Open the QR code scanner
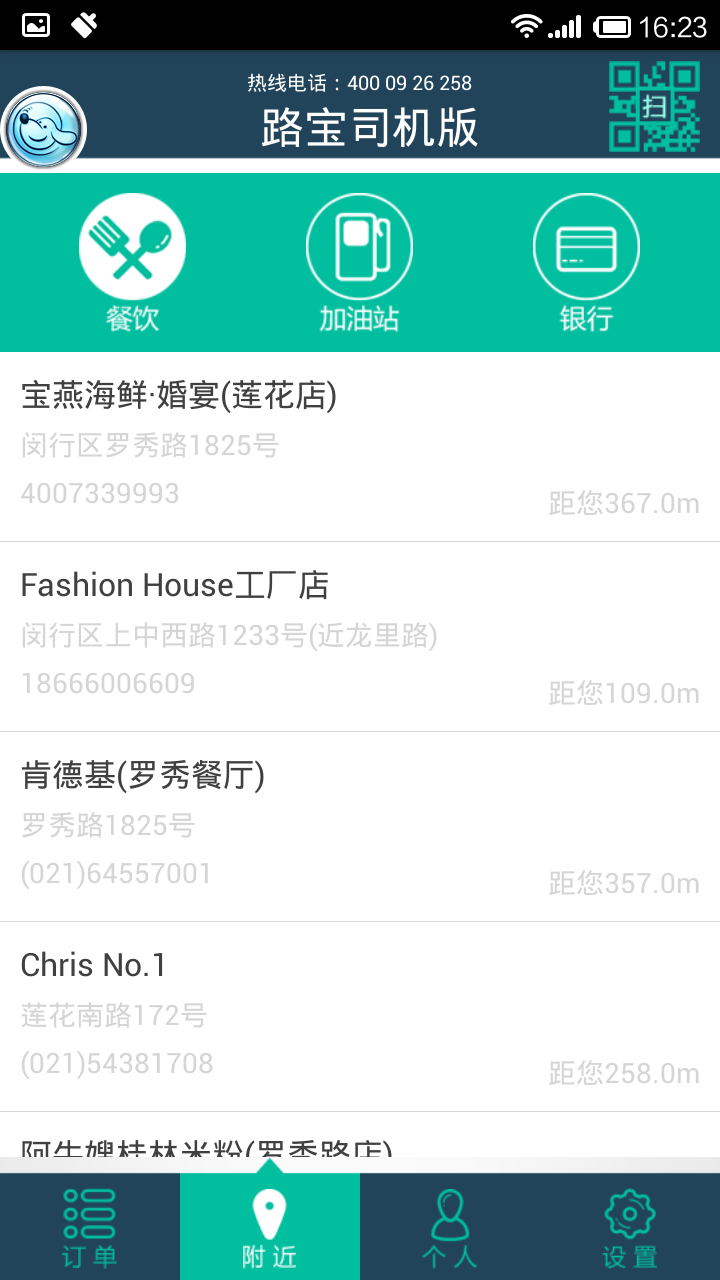 click(x=654, y=106)
